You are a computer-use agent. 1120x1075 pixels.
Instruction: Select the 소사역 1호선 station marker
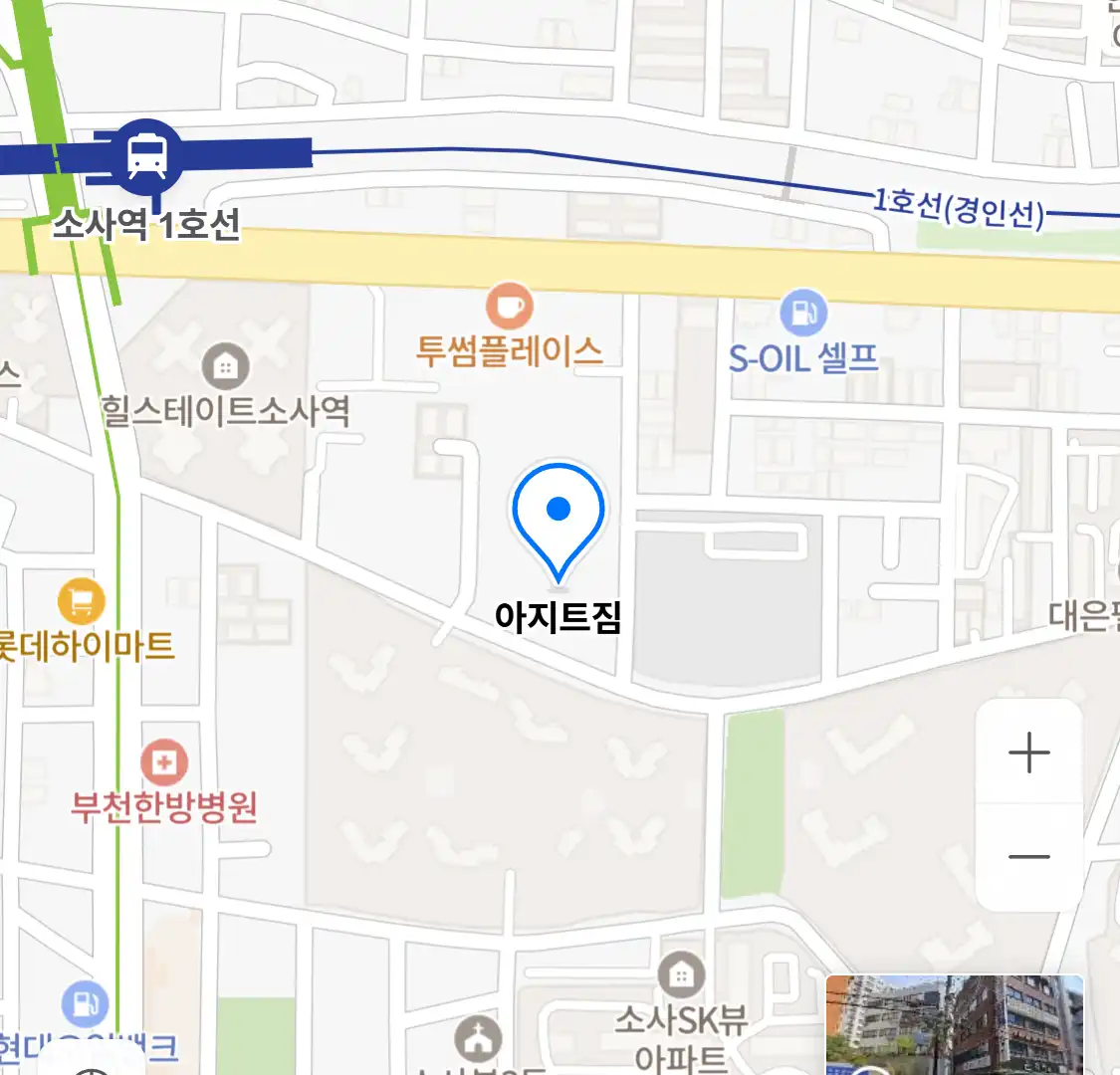(146, 156)
